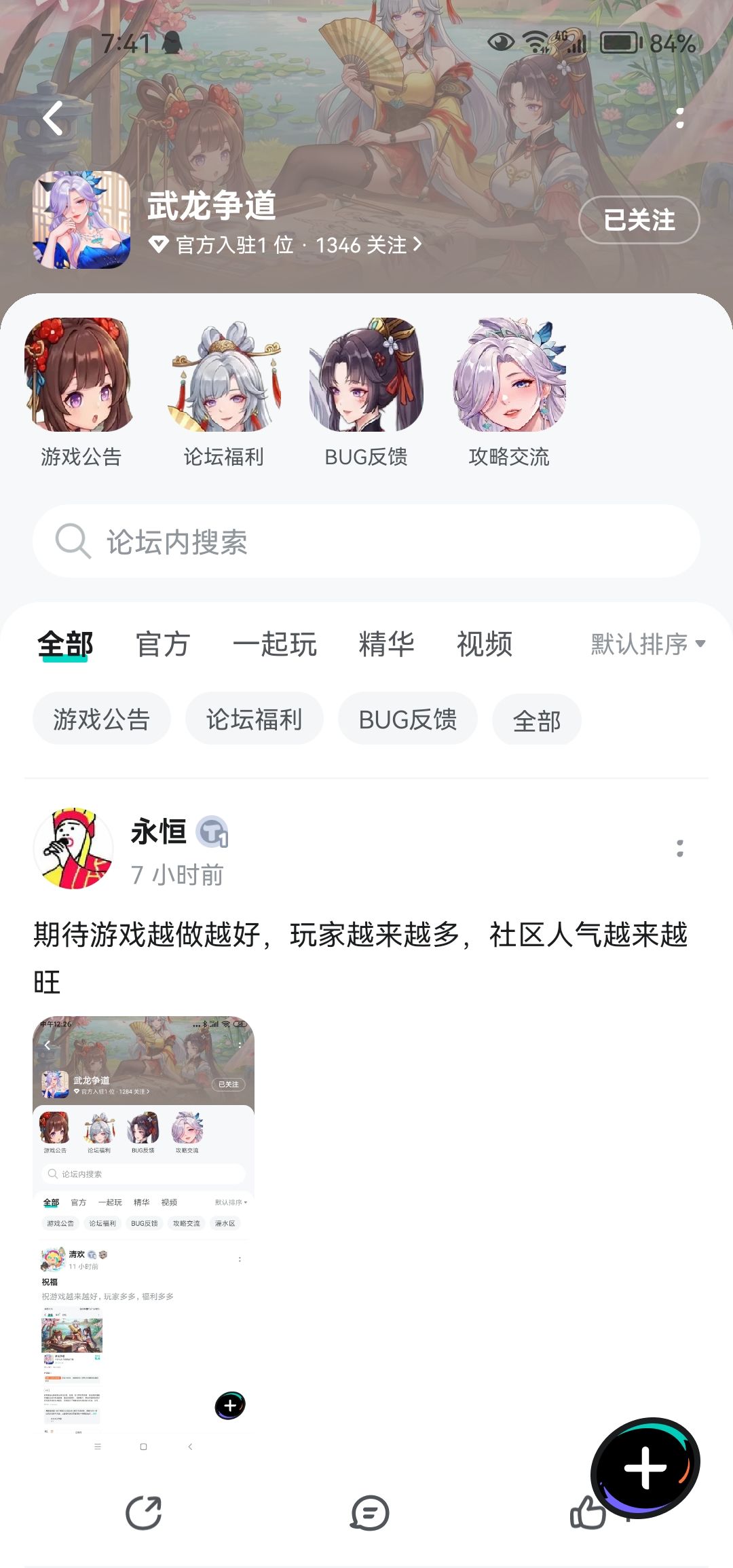Open the 游戏公告 character shortcut
733x1568 pixels.
[x=81, y=392]
